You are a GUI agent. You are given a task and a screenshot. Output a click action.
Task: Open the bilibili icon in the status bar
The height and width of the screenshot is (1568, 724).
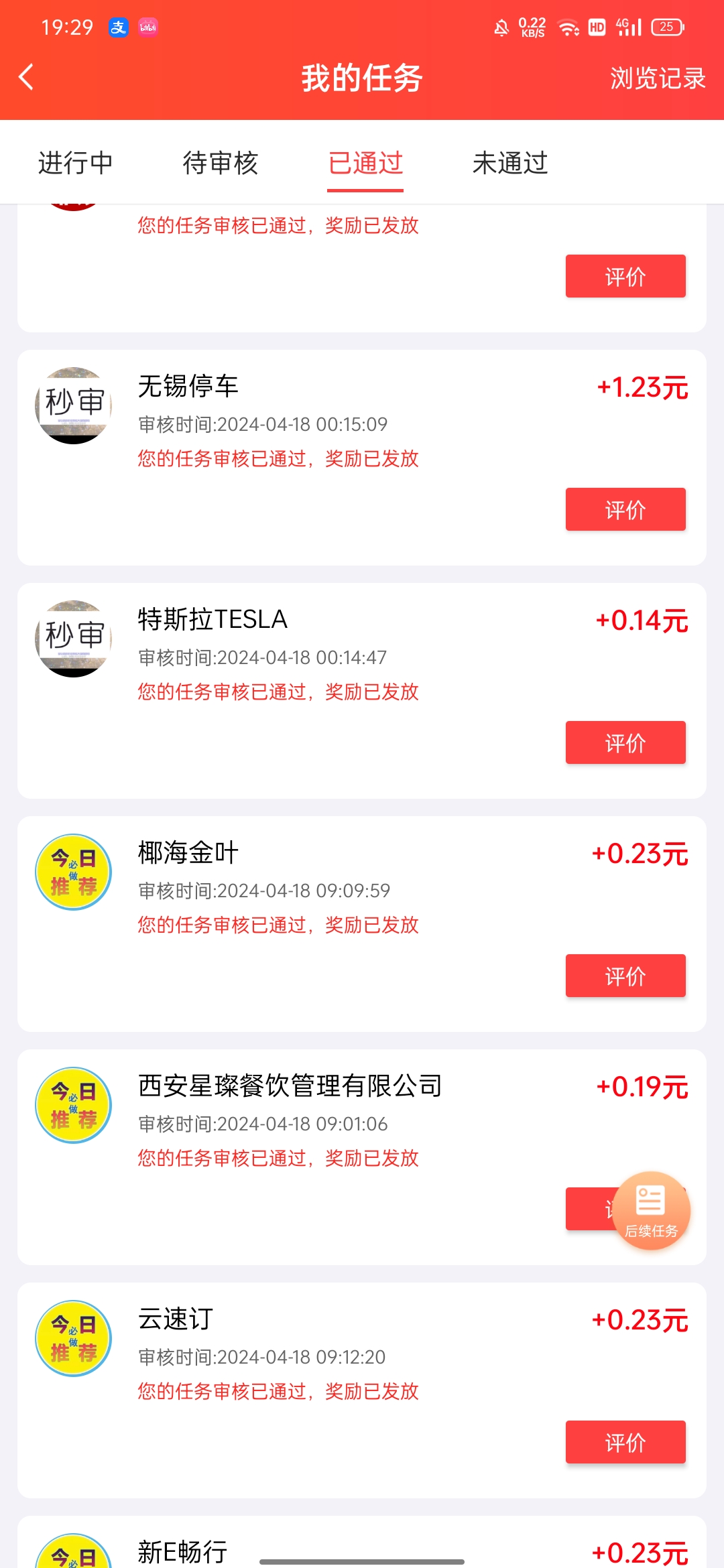(147, 27)
